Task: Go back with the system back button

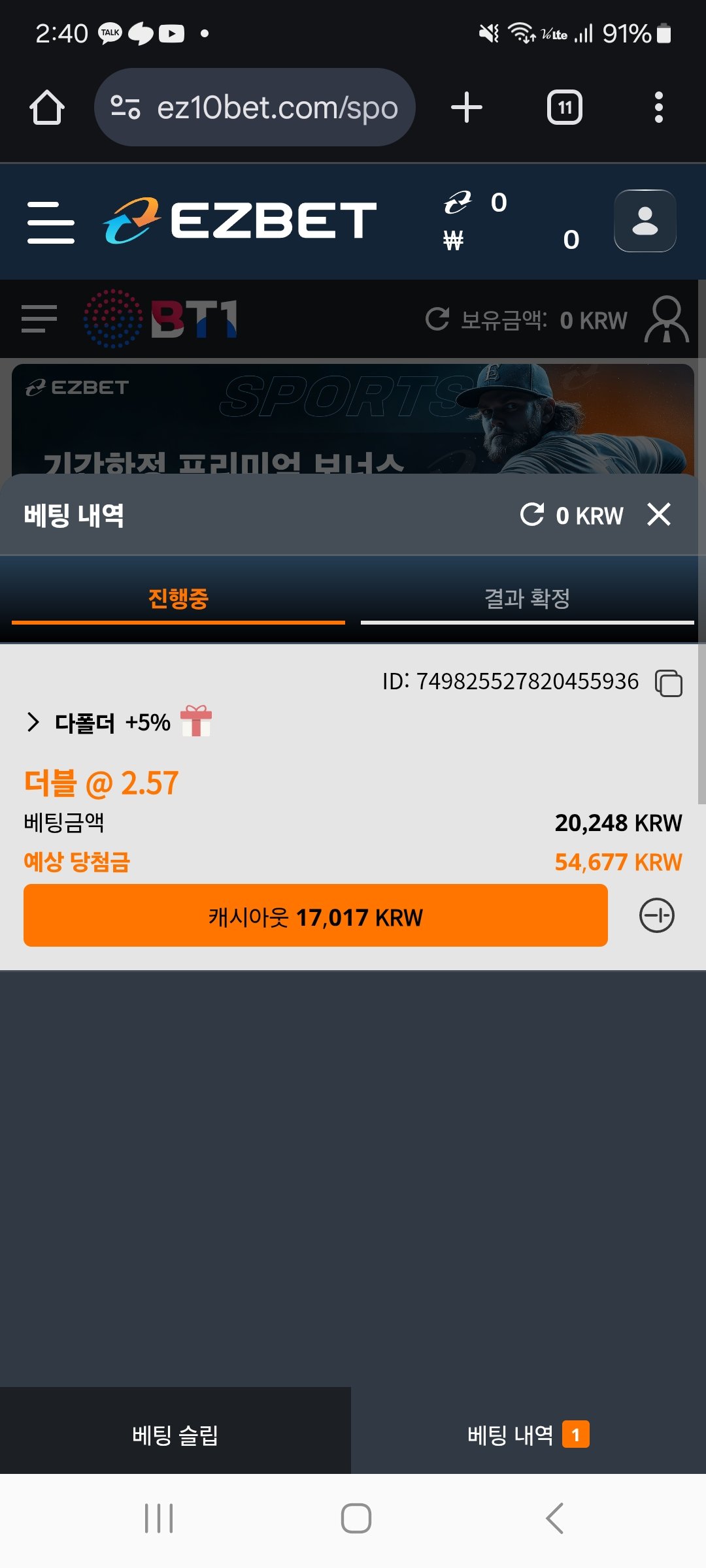Action: [x=554, y=1518]
